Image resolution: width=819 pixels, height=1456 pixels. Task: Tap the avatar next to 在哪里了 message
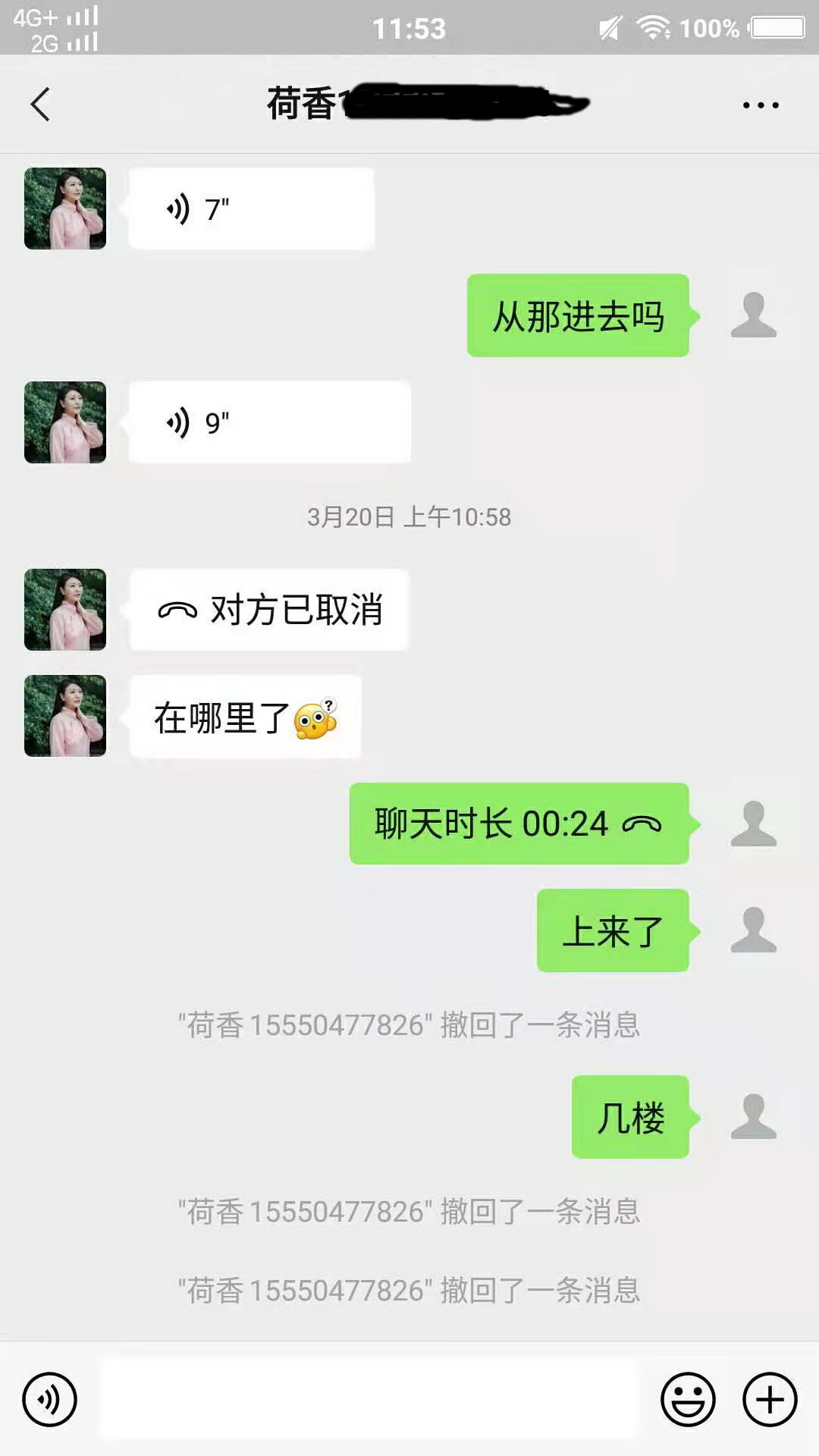click(64, 716)
